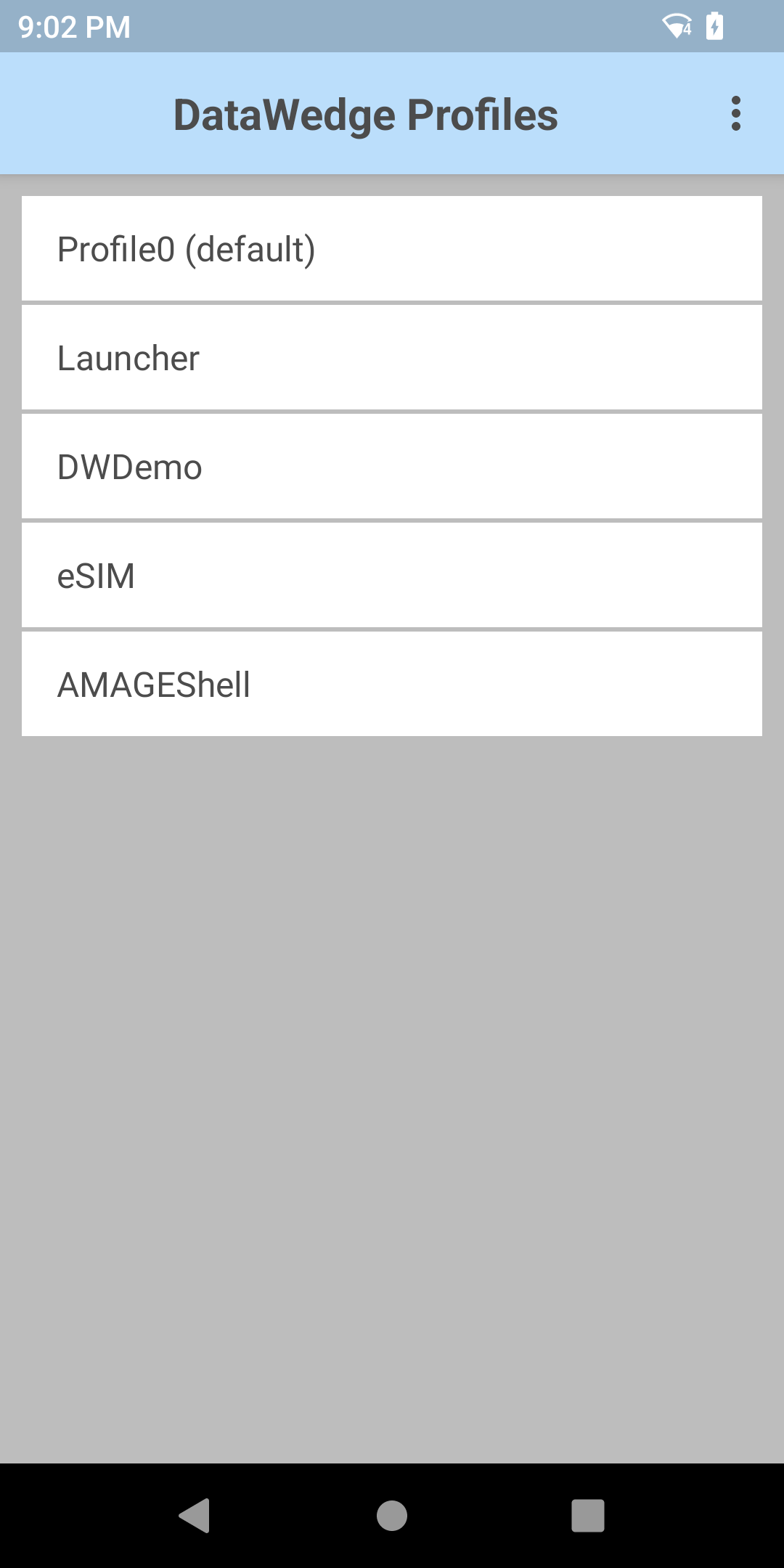Open the Profile0 (default) profile
Screen dimensions: 784x1568
(x=392, y=249)
